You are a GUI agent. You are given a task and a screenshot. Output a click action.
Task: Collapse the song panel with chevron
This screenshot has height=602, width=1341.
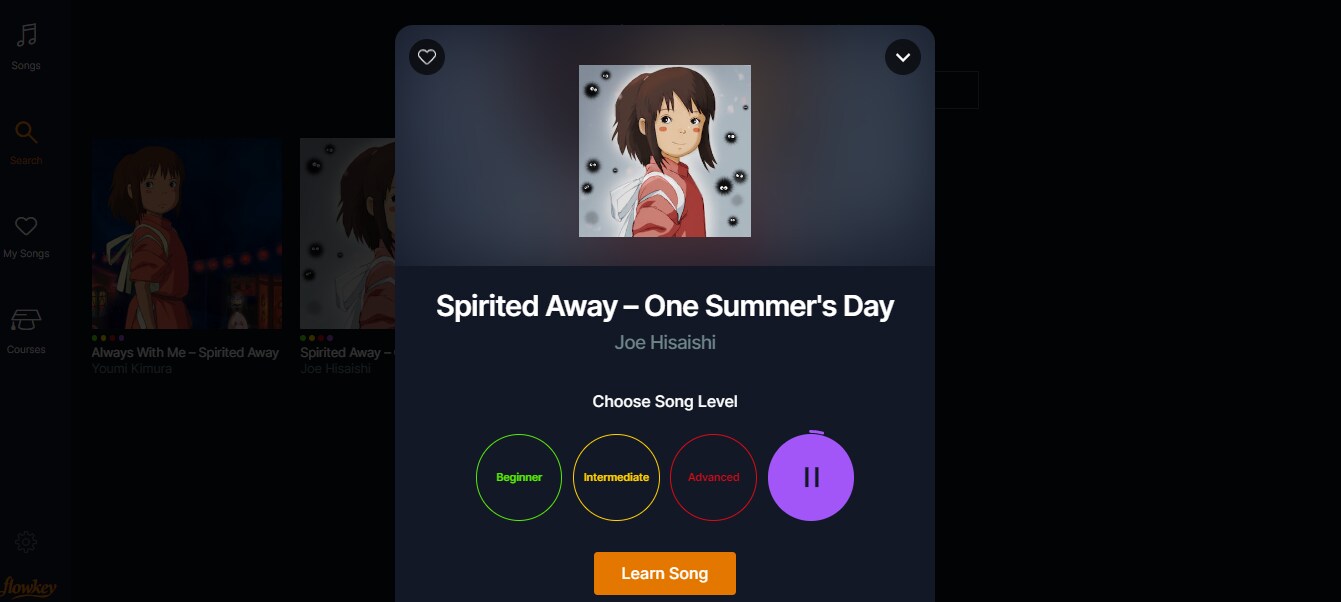[902, 57]
